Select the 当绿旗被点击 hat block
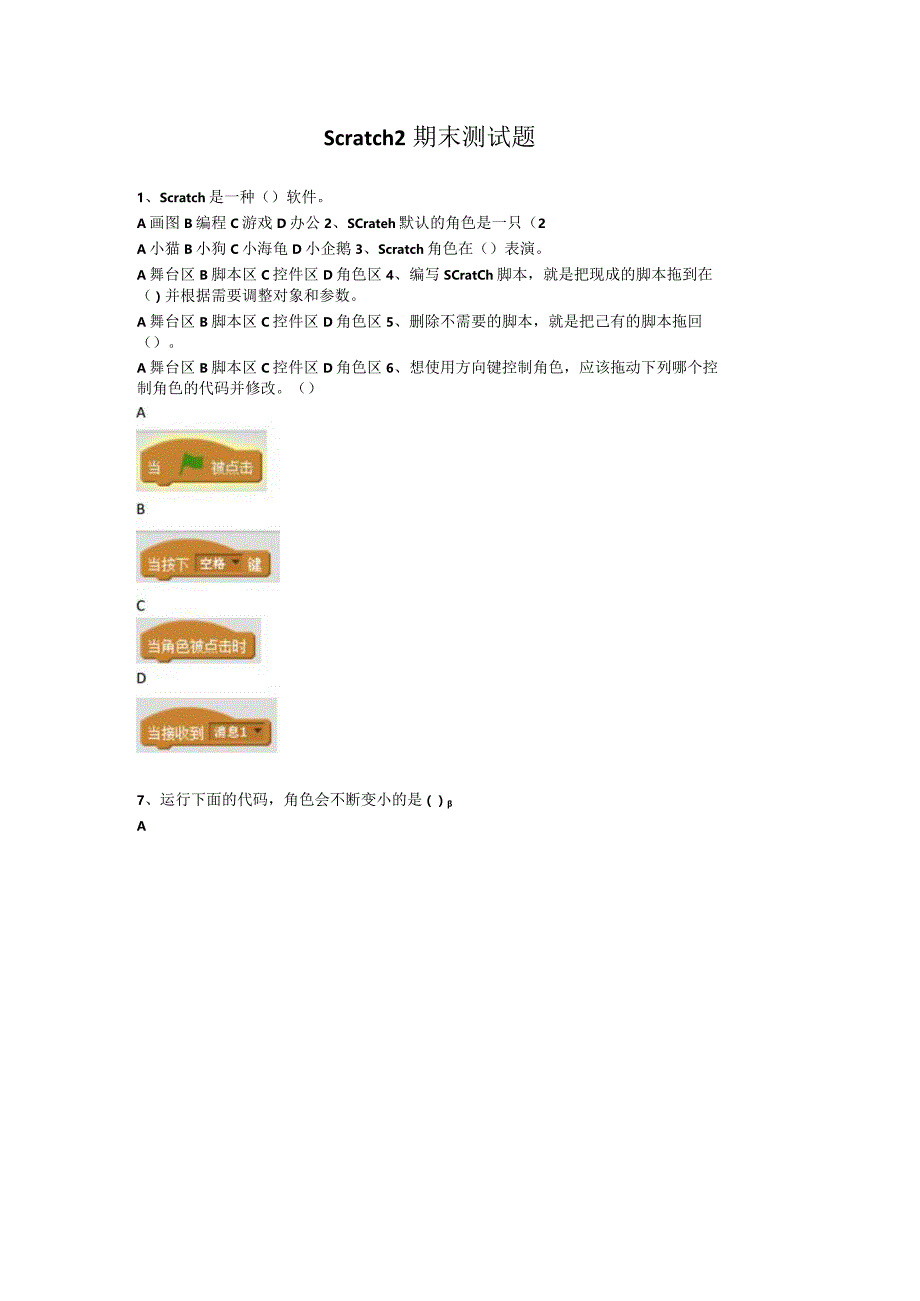 tap(200, 461)
